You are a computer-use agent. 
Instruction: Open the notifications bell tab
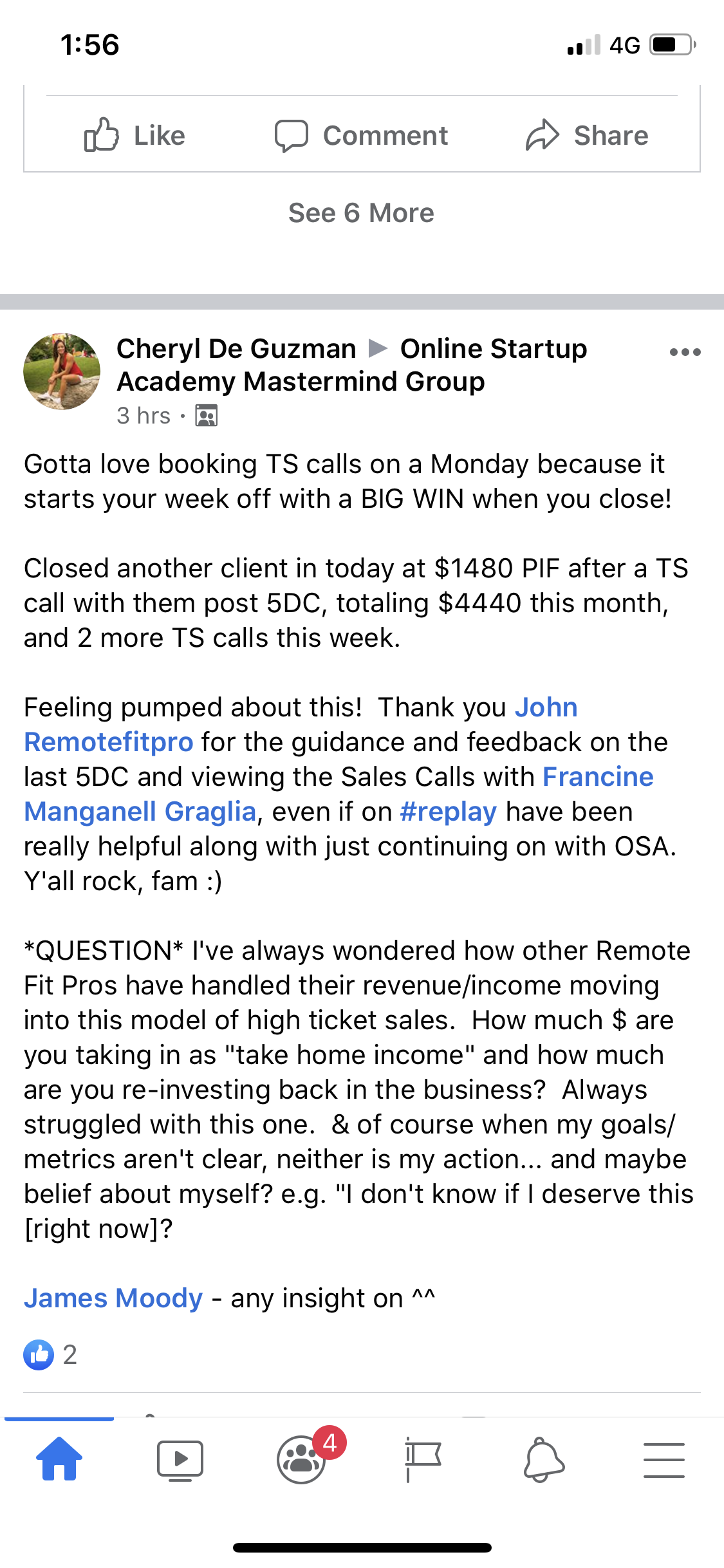(544, 1459)
